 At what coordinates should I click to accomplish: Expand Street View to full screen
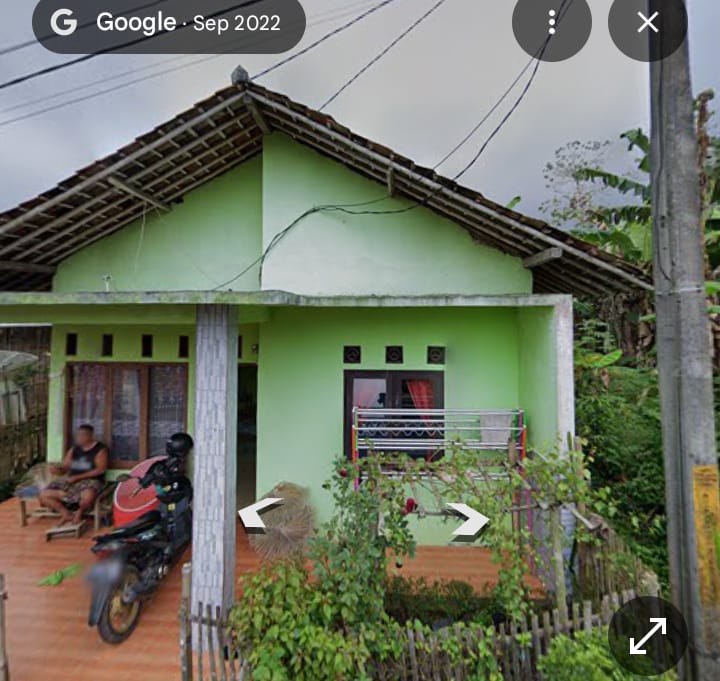(x=647, y=636)
